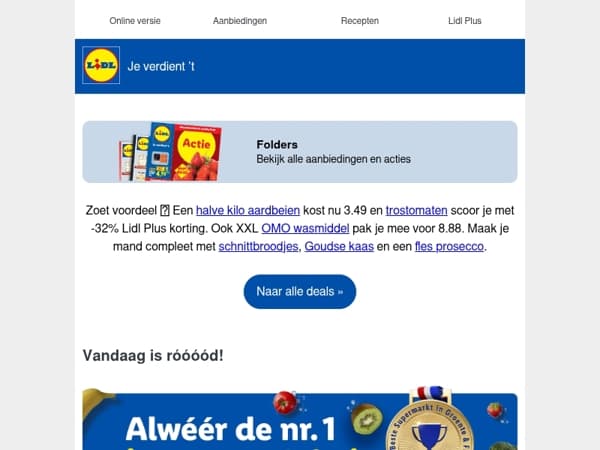
Task: Follow the halve kilo aardbeien link
Action: tap(240, 210)
